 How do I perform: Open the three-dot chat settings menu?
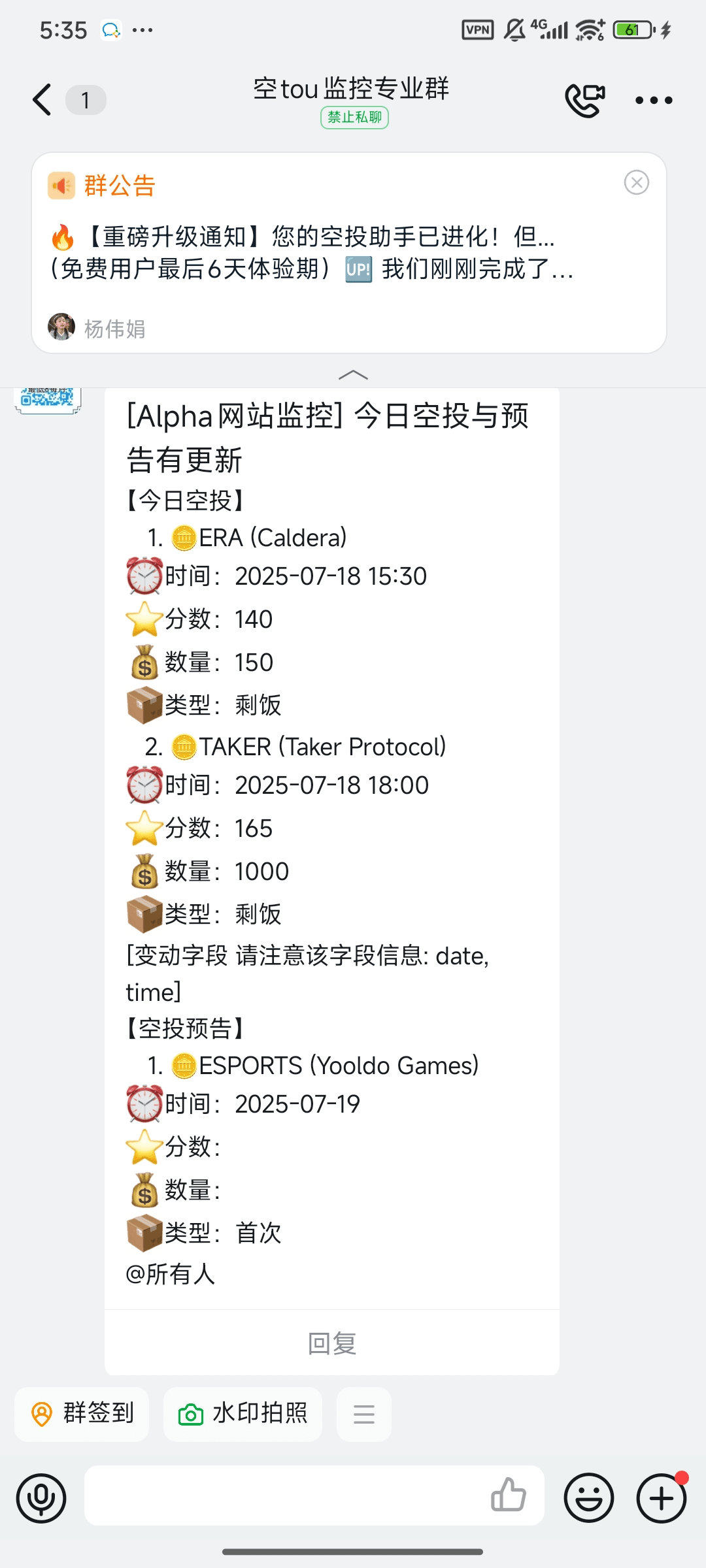point(654,100)
